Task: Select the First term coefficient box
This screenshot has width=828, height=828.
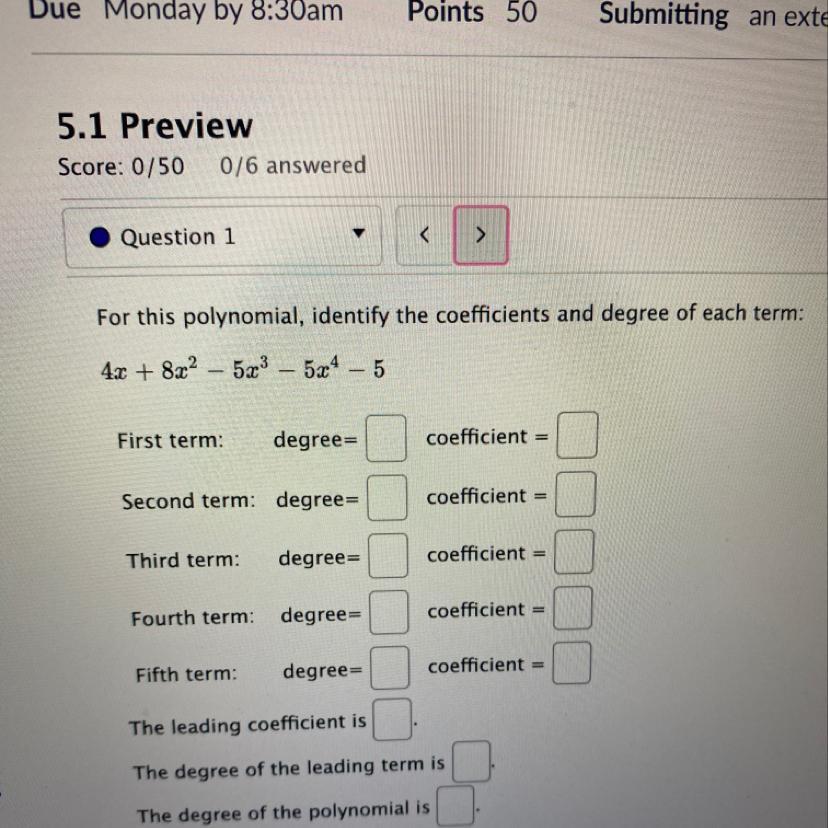Action: tap(577, 435)
